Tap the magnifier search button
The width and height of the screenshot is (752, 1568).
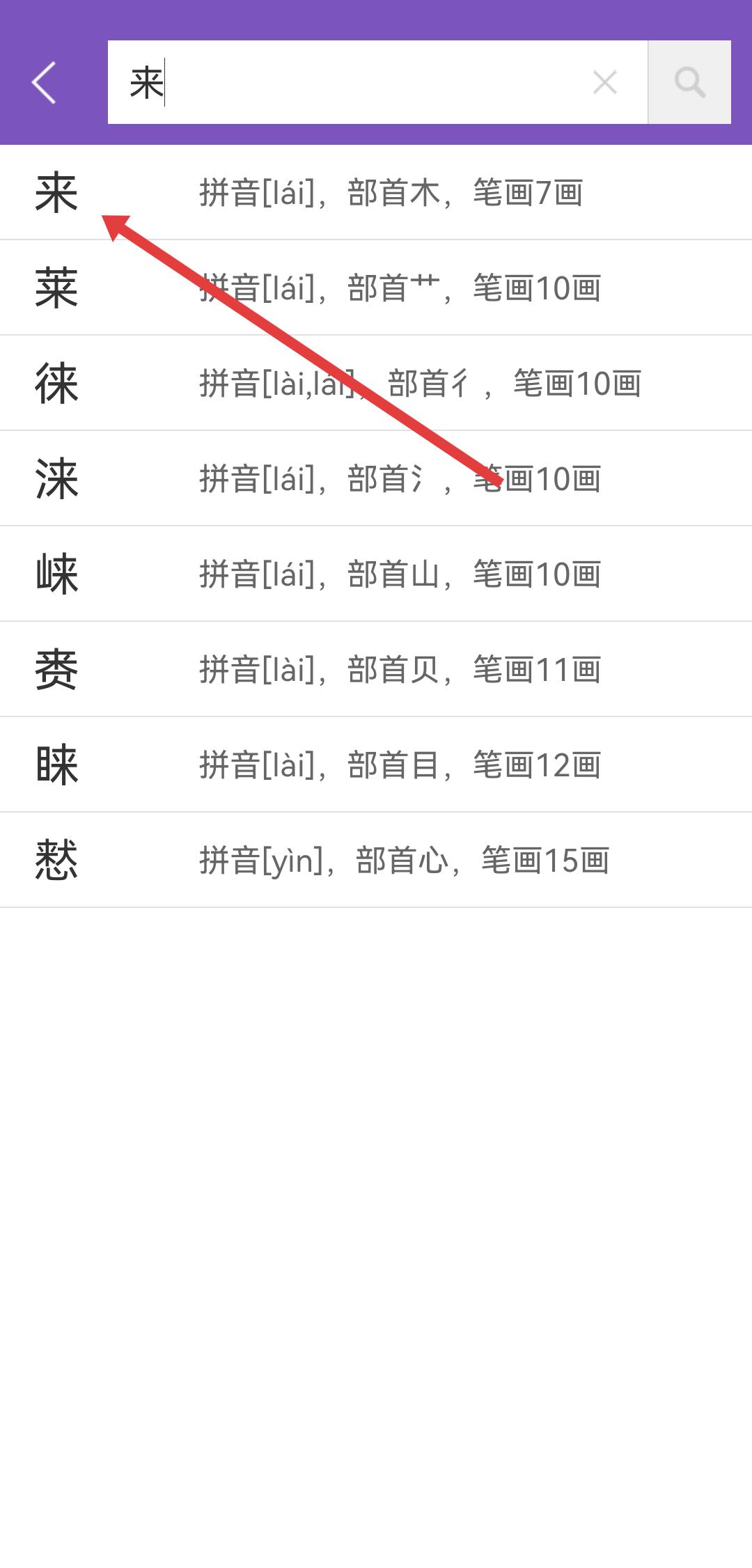click(x=689, y=83)
